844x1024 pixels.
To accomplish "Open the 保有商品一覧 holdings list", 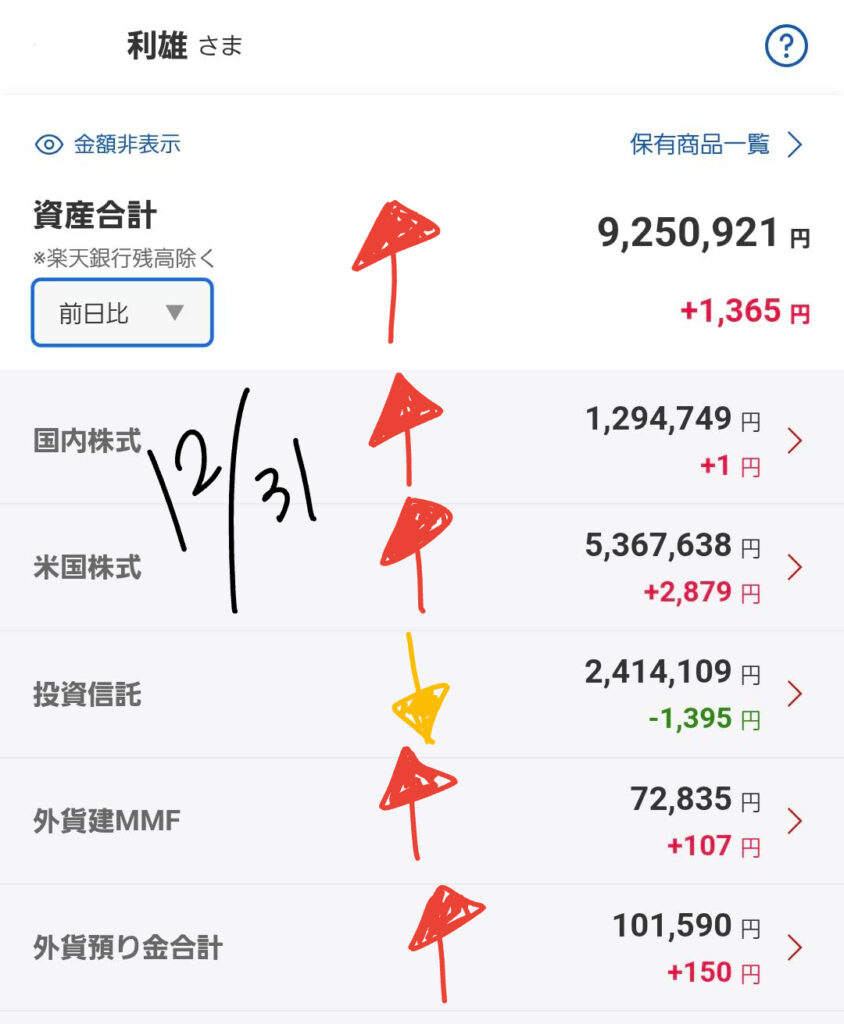I will [x=715, y=144].
